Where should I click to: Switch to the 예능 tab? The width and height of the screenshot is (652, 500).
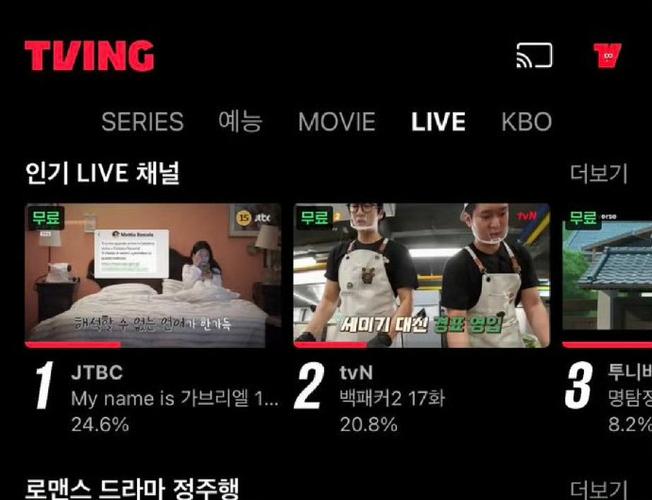[240, 122]
